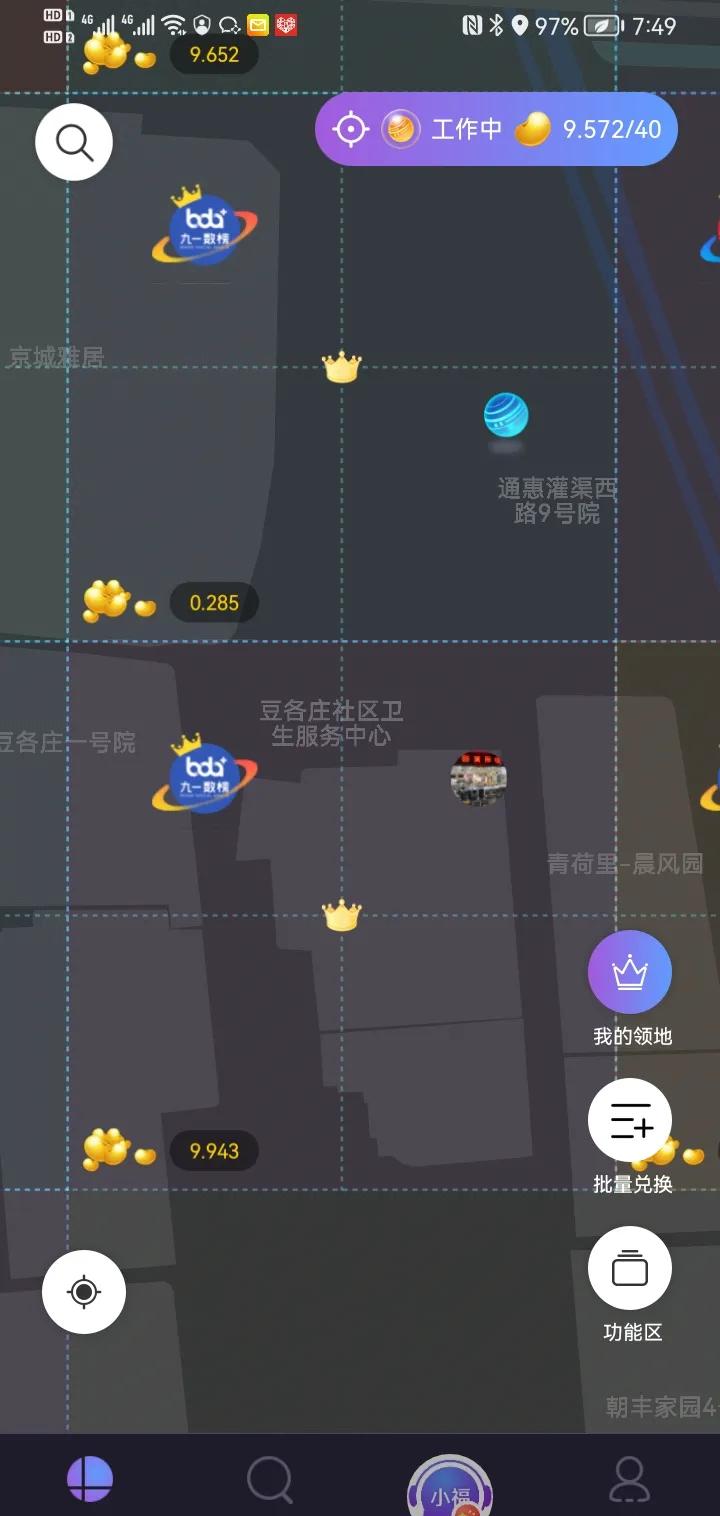Screen dimensions: 720x1516
Task: Tap the 工作中 status pill
Action: pos(496,129)
